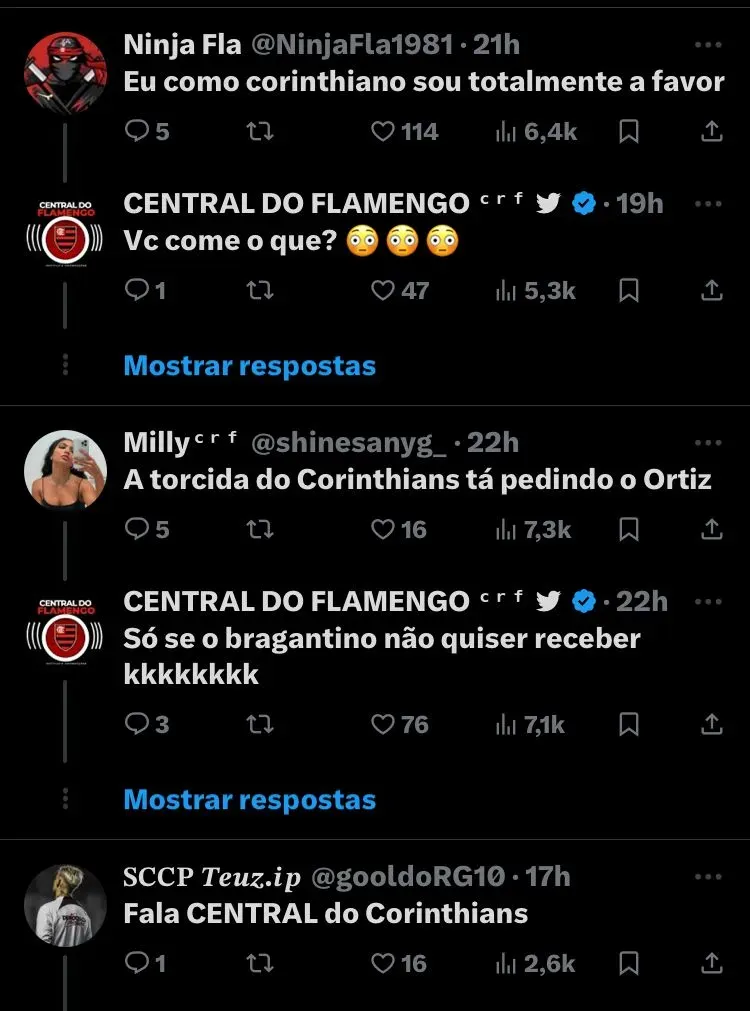Share Milly's tweet about Ortiz
Image resolution: width=750 pixels, height=1011 pixels.
(711, 529)
